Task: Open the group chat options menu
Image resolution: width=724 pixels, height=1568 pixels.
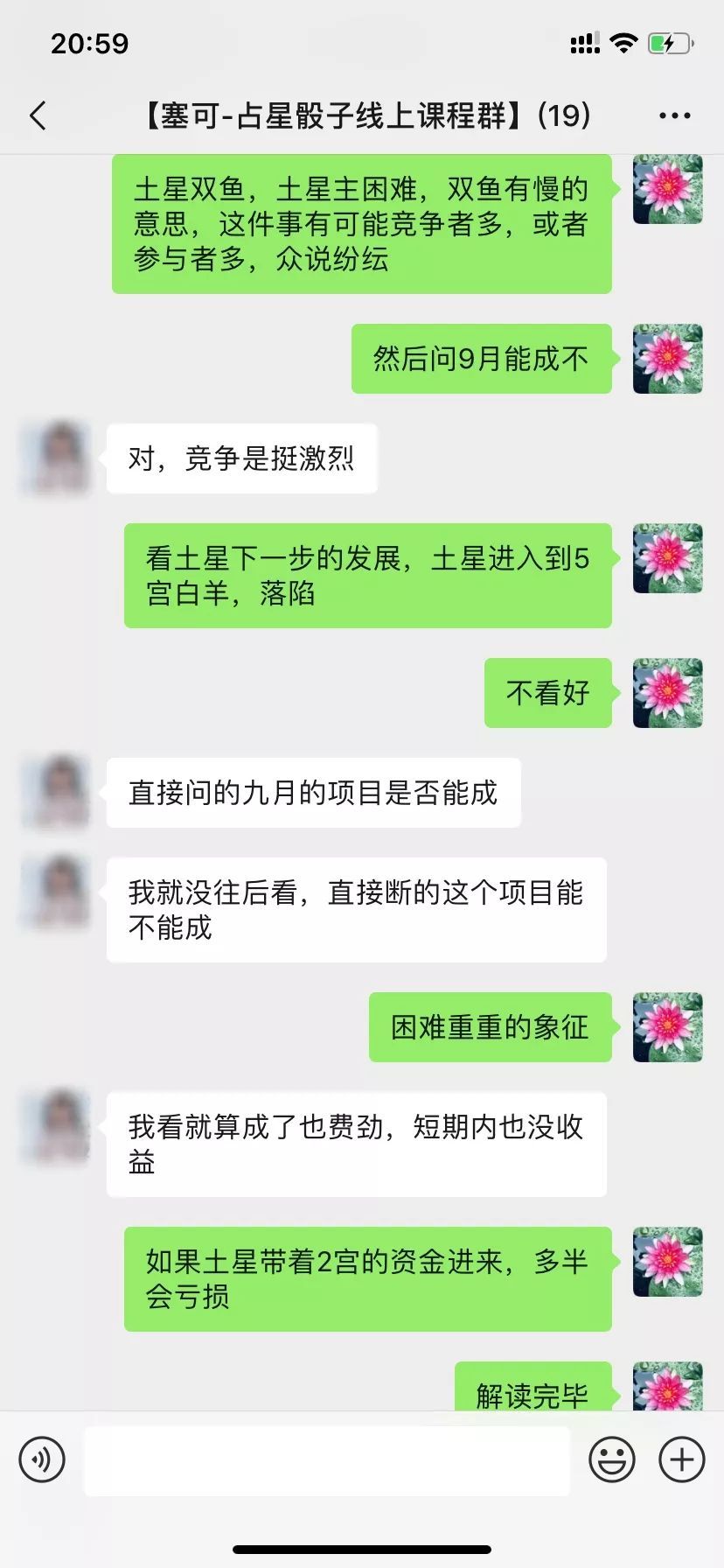Action: click(x=674, y=115)
